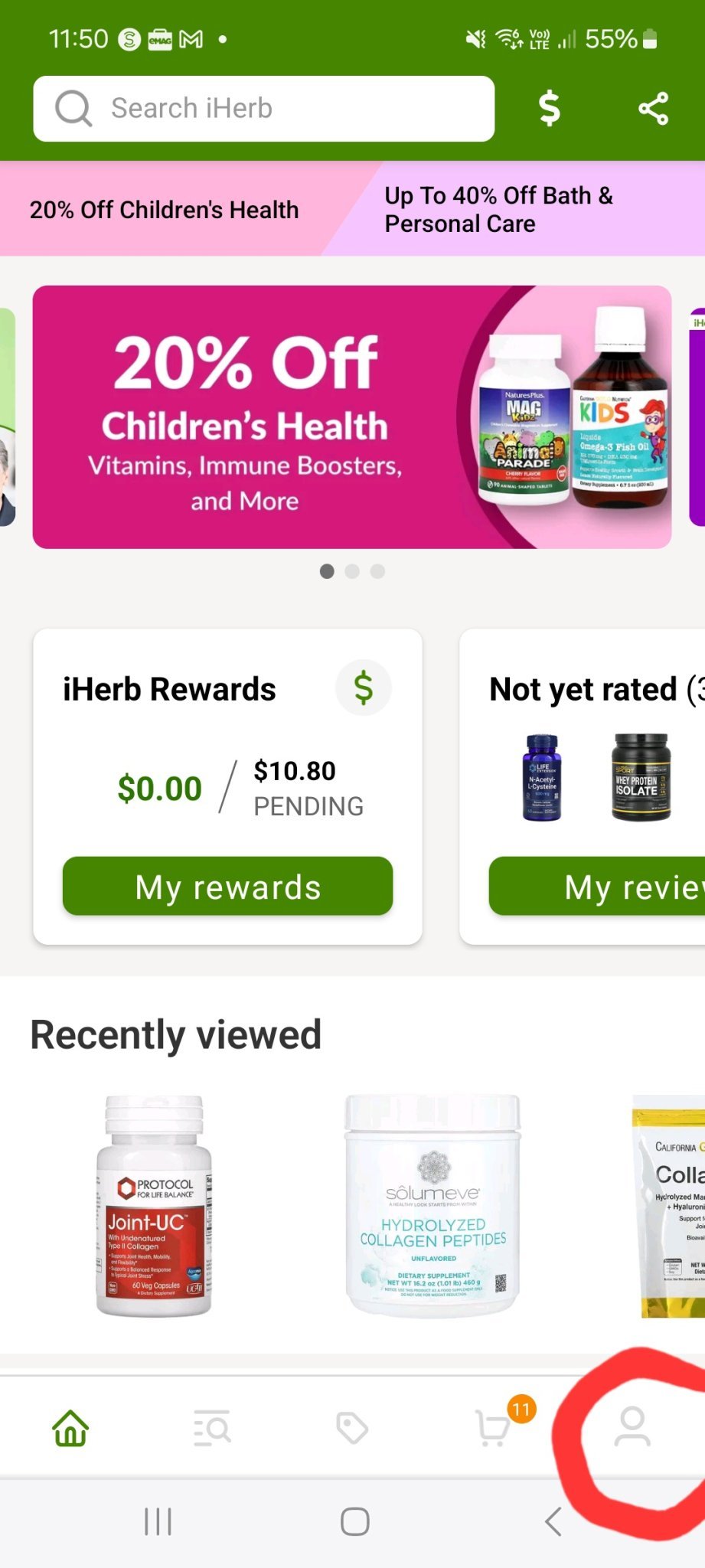Go to the account profile tab
The image size is (705, 1568).
click(632, 1428)
